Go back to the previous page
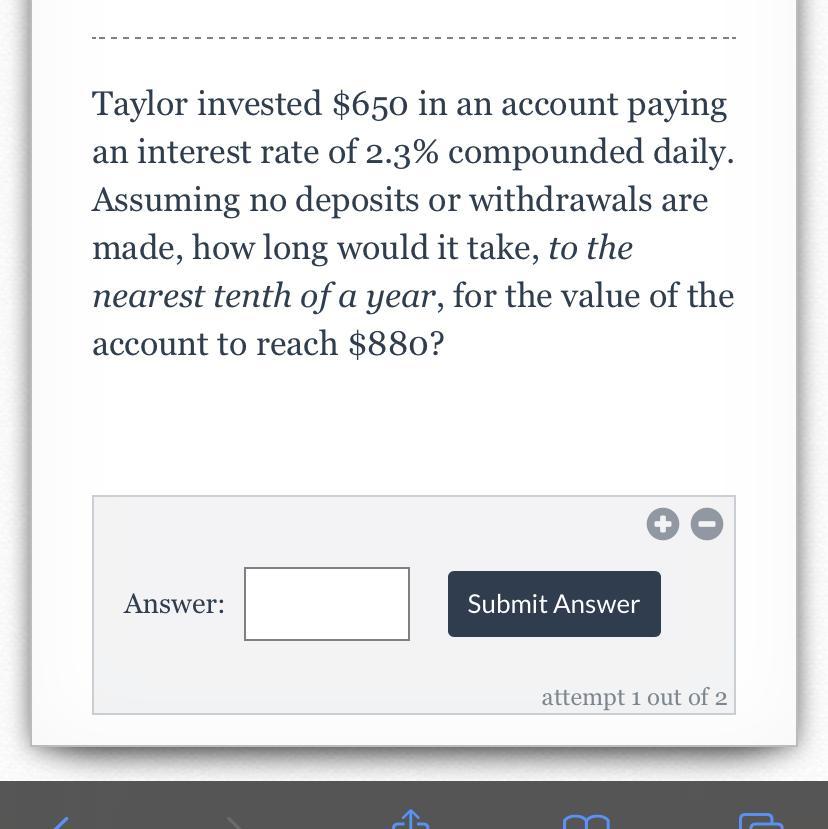The image size is (828, 829). tap(59, 822)
